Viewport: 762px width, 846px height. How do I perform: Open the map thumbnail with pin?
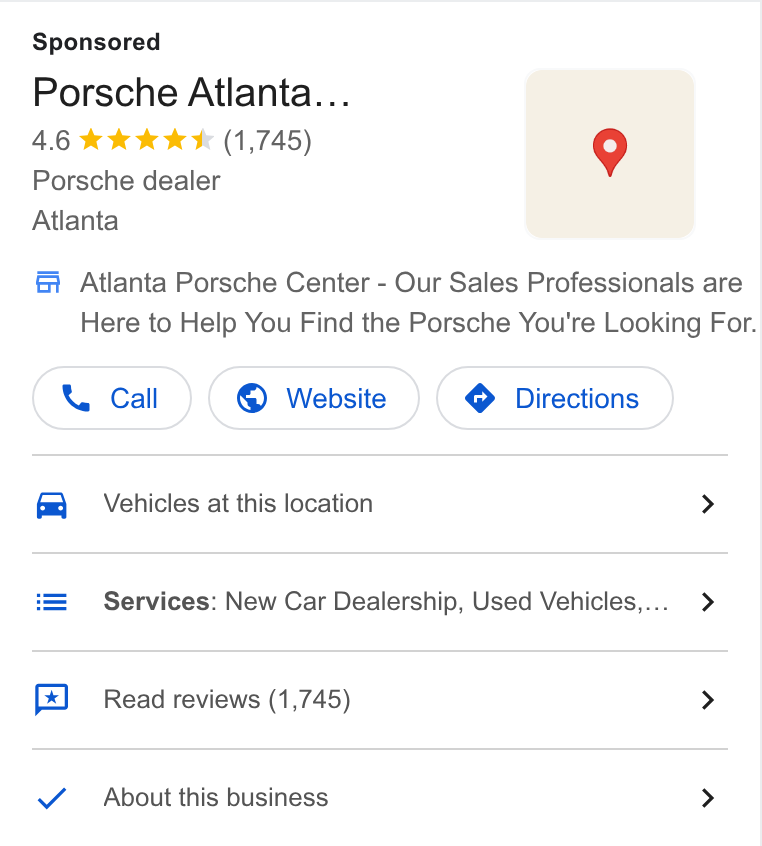pyautogui.click(x=610, y=154)
